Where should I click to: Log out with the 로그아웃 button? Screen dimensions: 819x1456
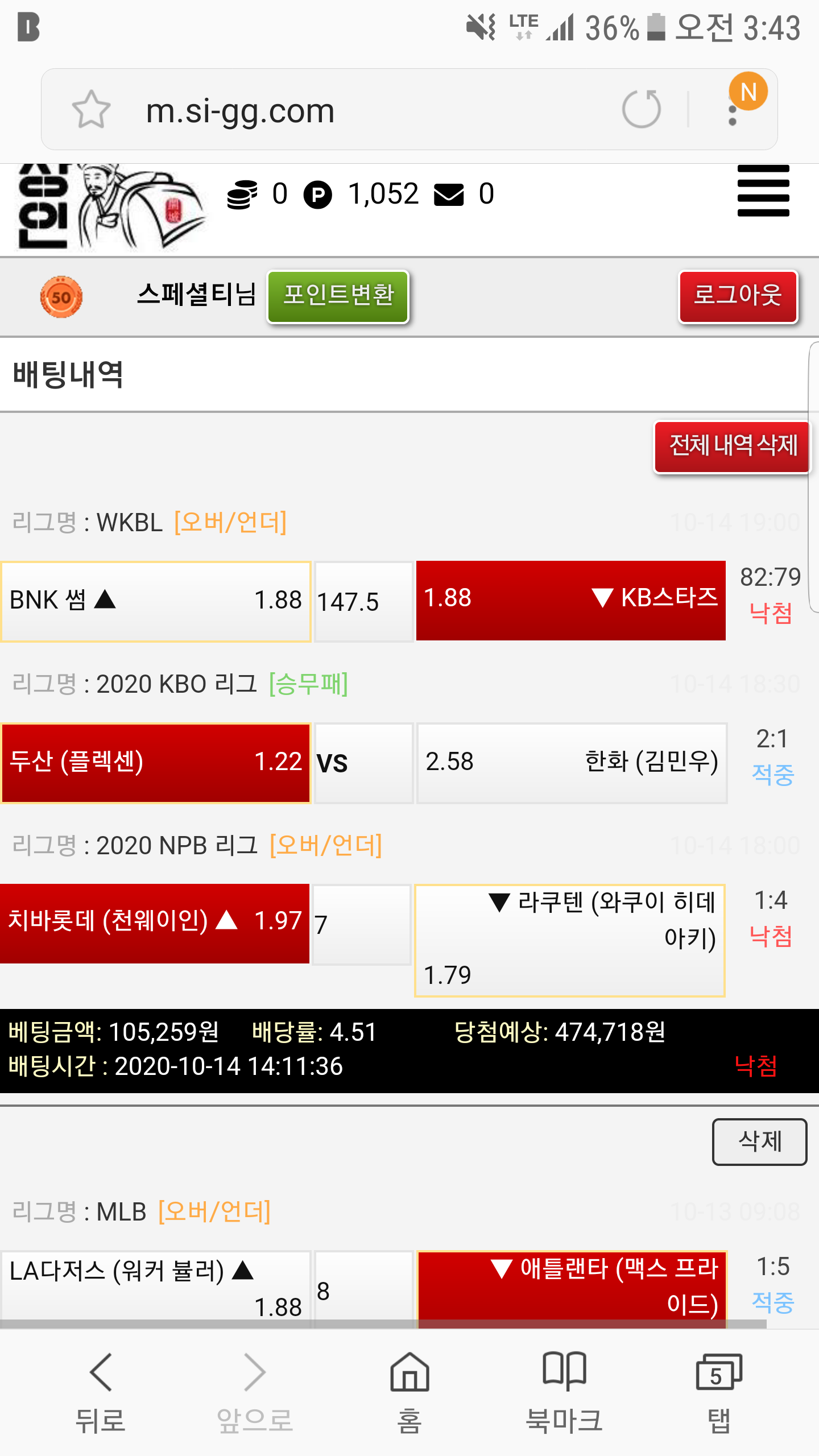pos(738,296)
